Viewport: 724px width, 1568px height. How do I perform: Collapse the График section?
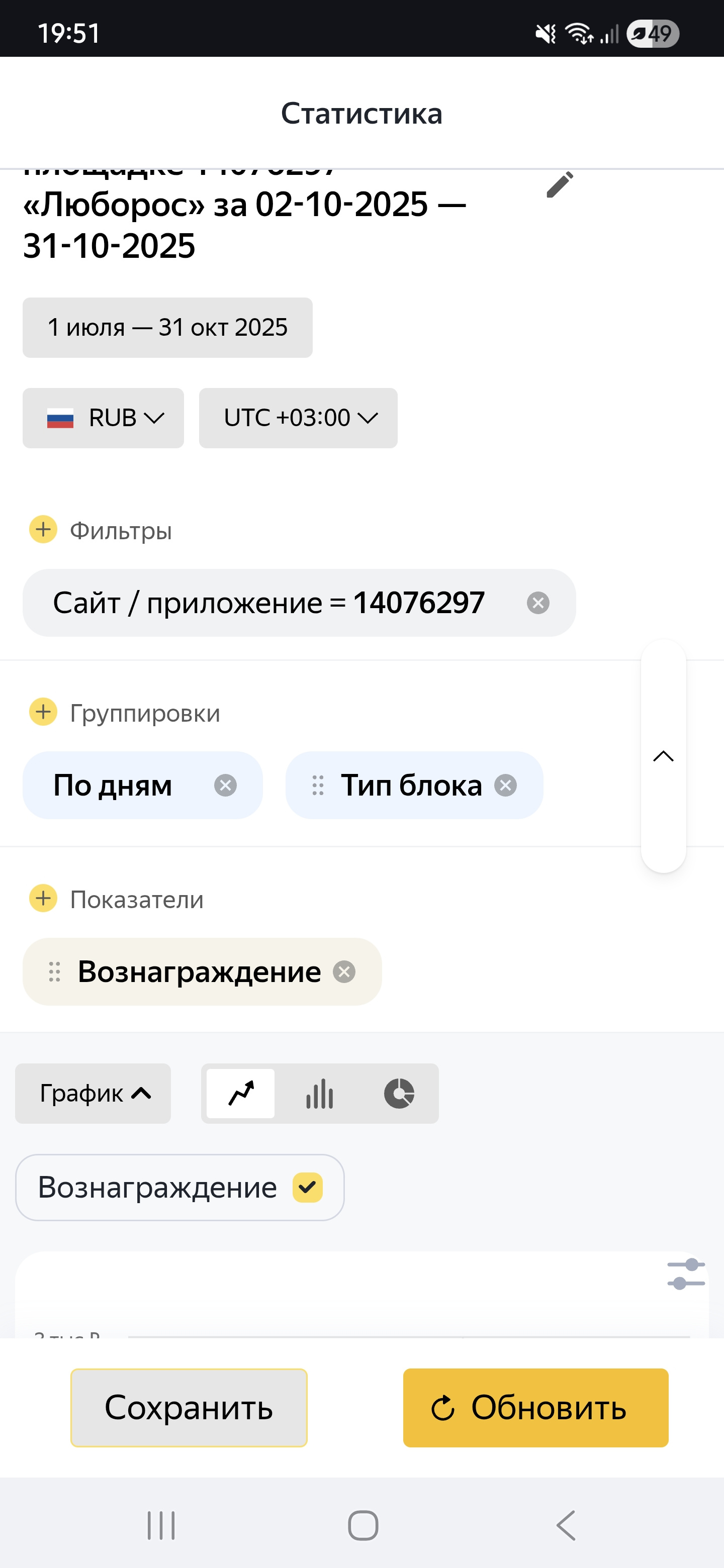pos(93,1094)
